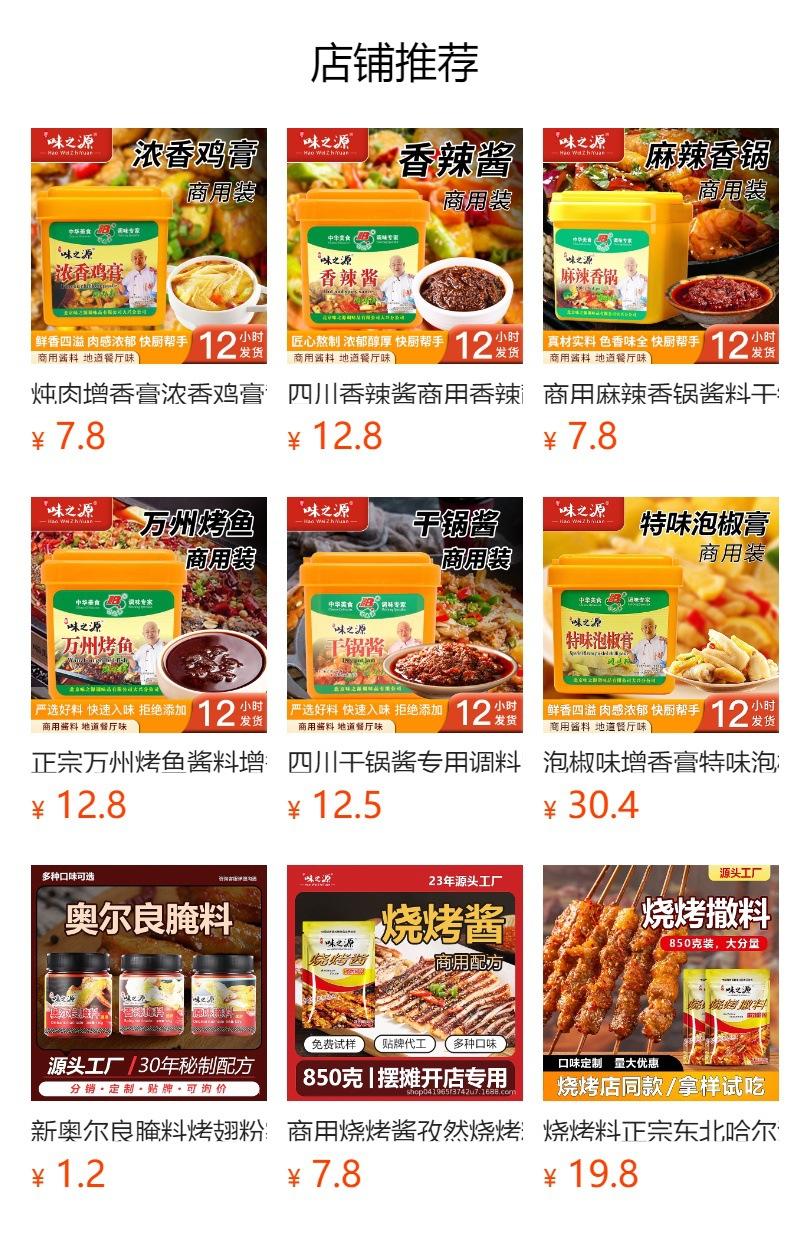Open the 新奥尔良腌料 product card
The height and width of the screenshot is (1234, 790).
coord(149,983)
